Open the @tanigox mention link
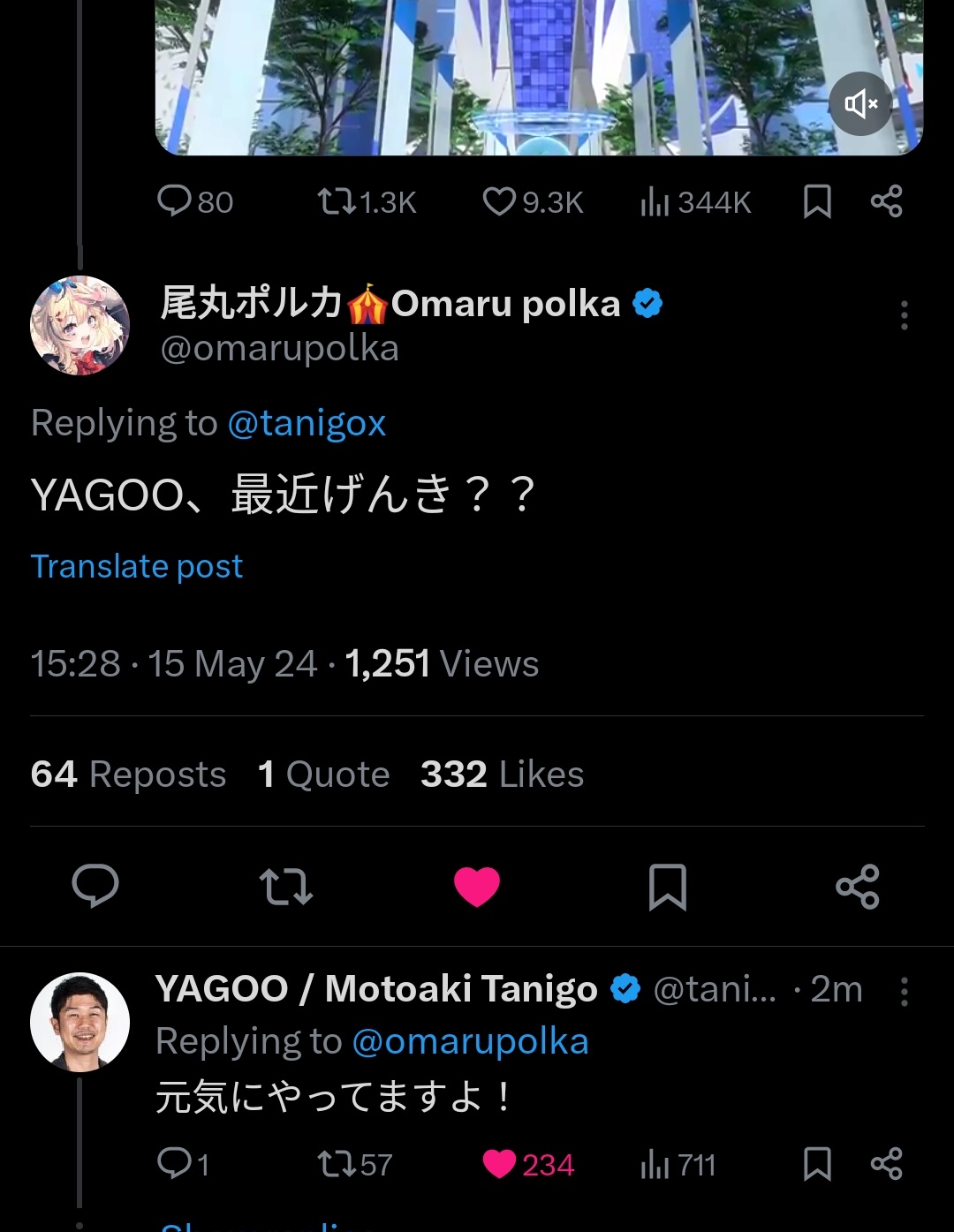Image resolution: width=954 pixels, height=1232 pixels. tap(307, 423)
